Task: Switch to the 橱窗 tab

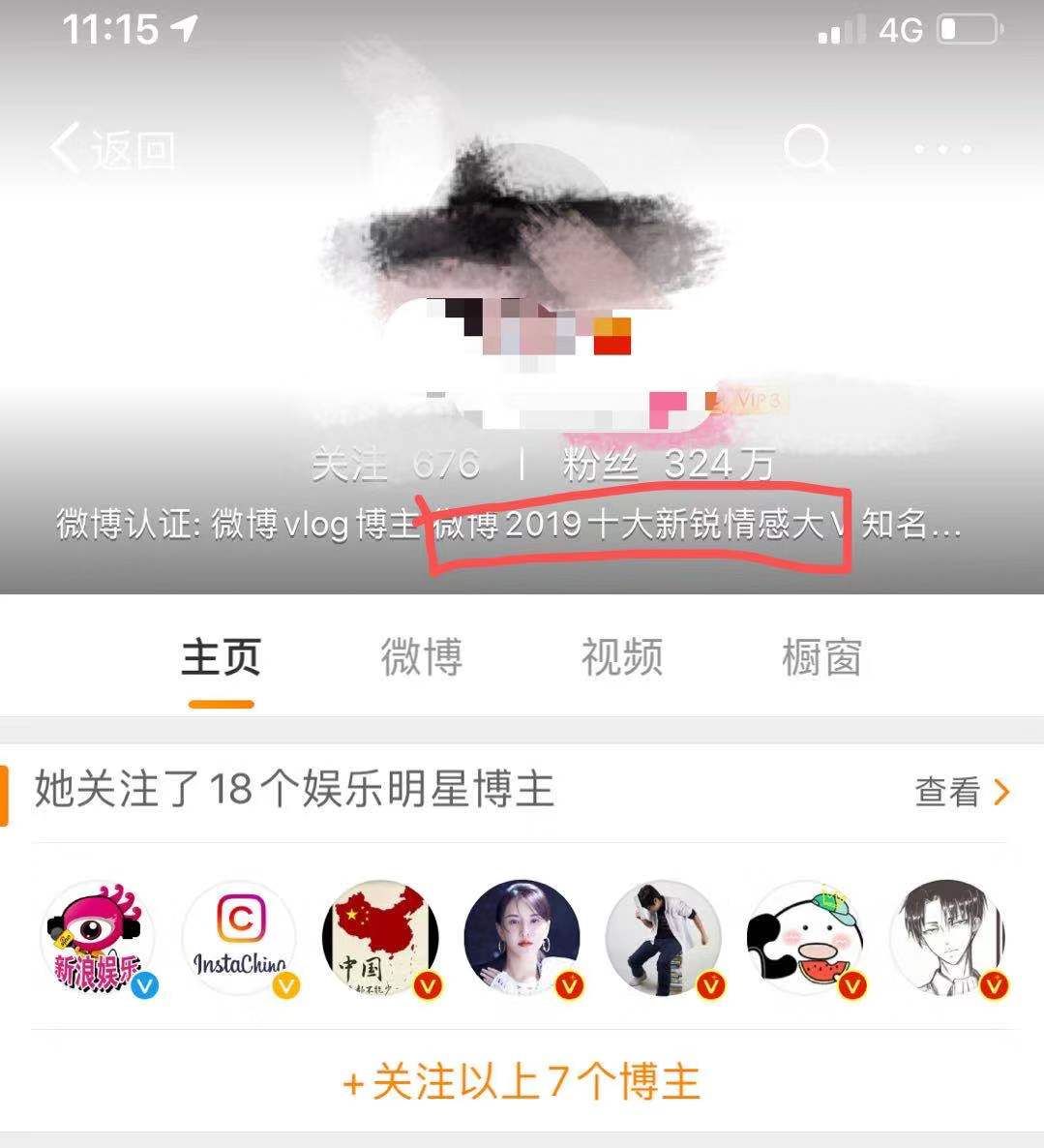Action: click(x=821, y=657)
